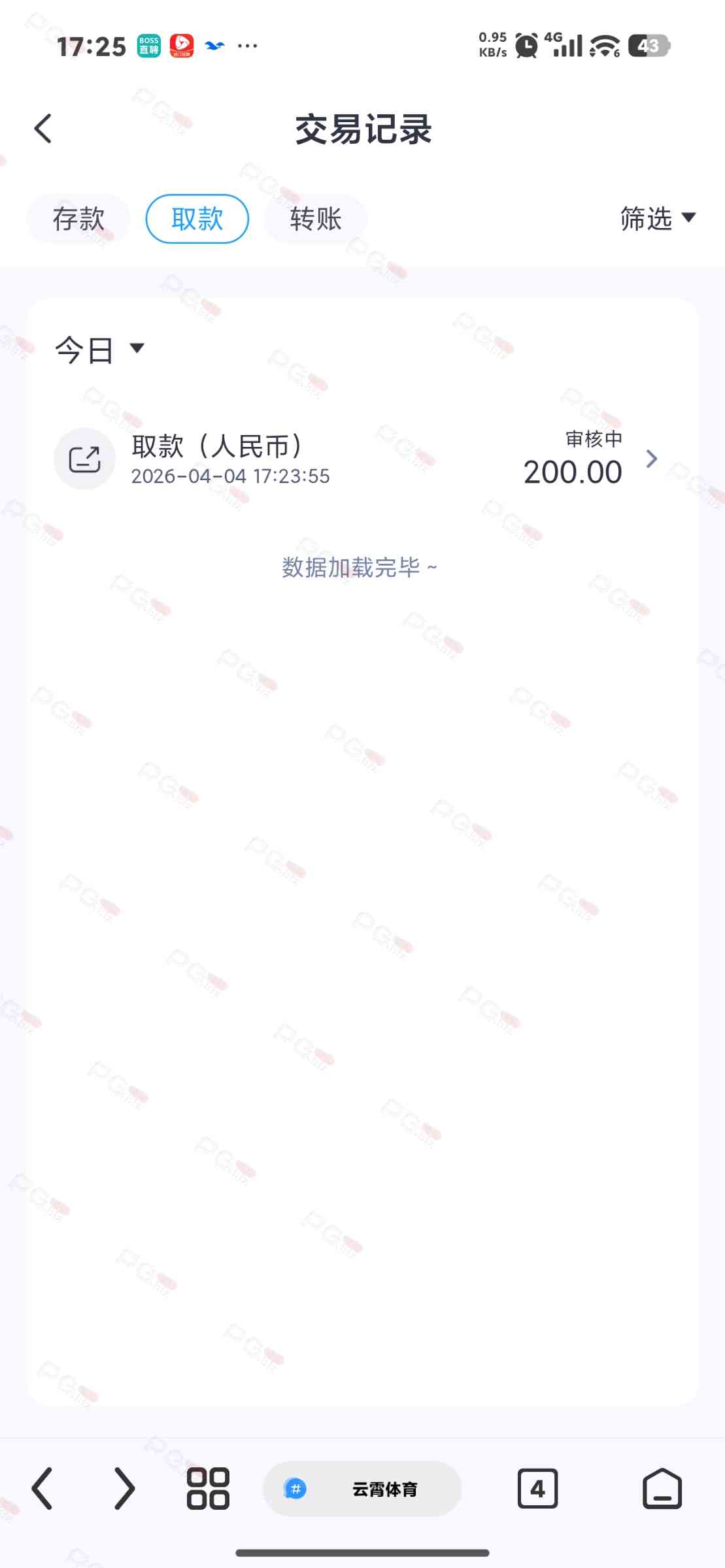Screen dimensions: 725x1568
Task: Go to the browser home page
Action: click(x=662, y=1489)
